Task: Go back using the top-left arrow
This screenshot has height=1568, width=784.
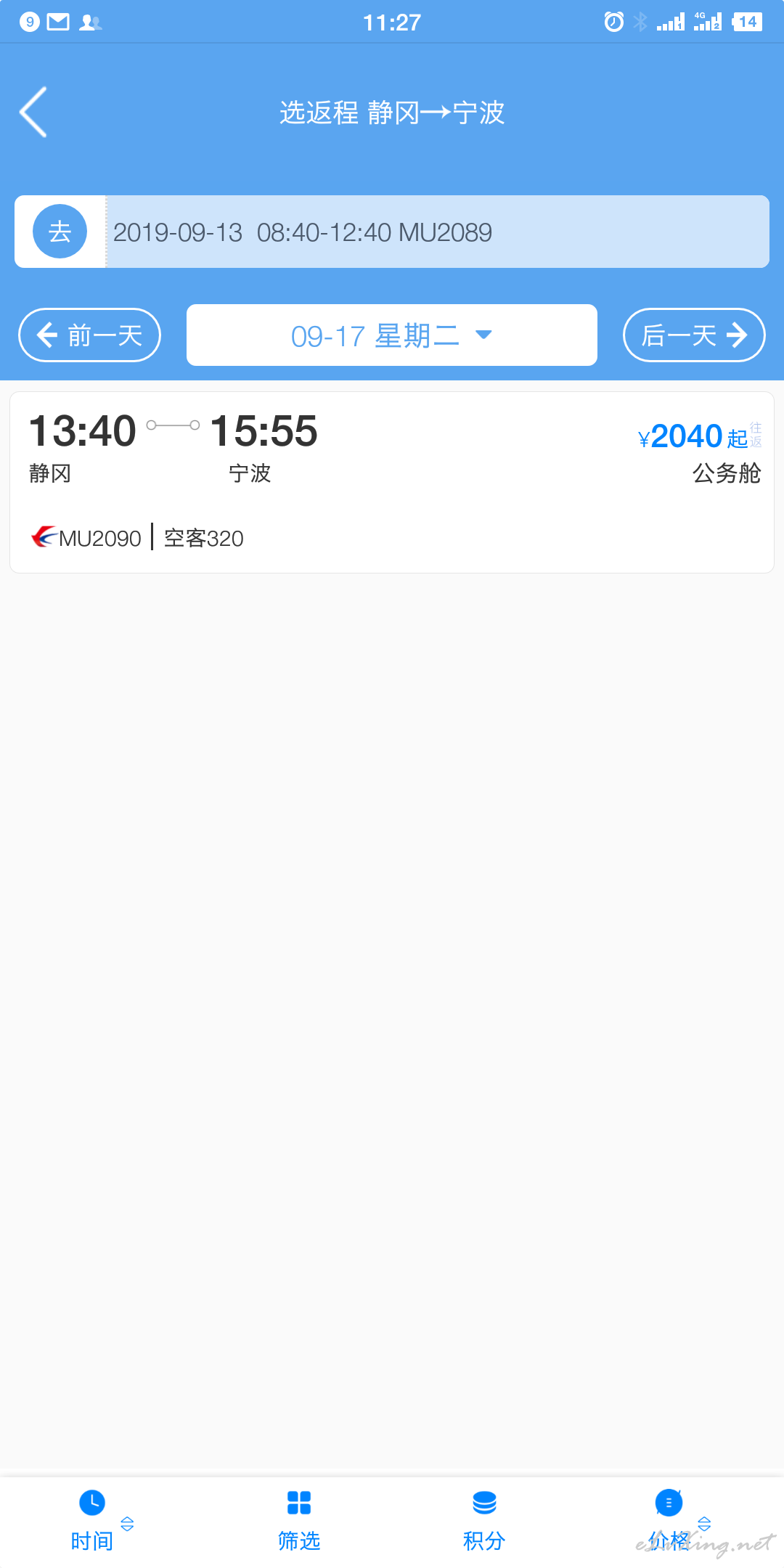Action: coord(33,112)
